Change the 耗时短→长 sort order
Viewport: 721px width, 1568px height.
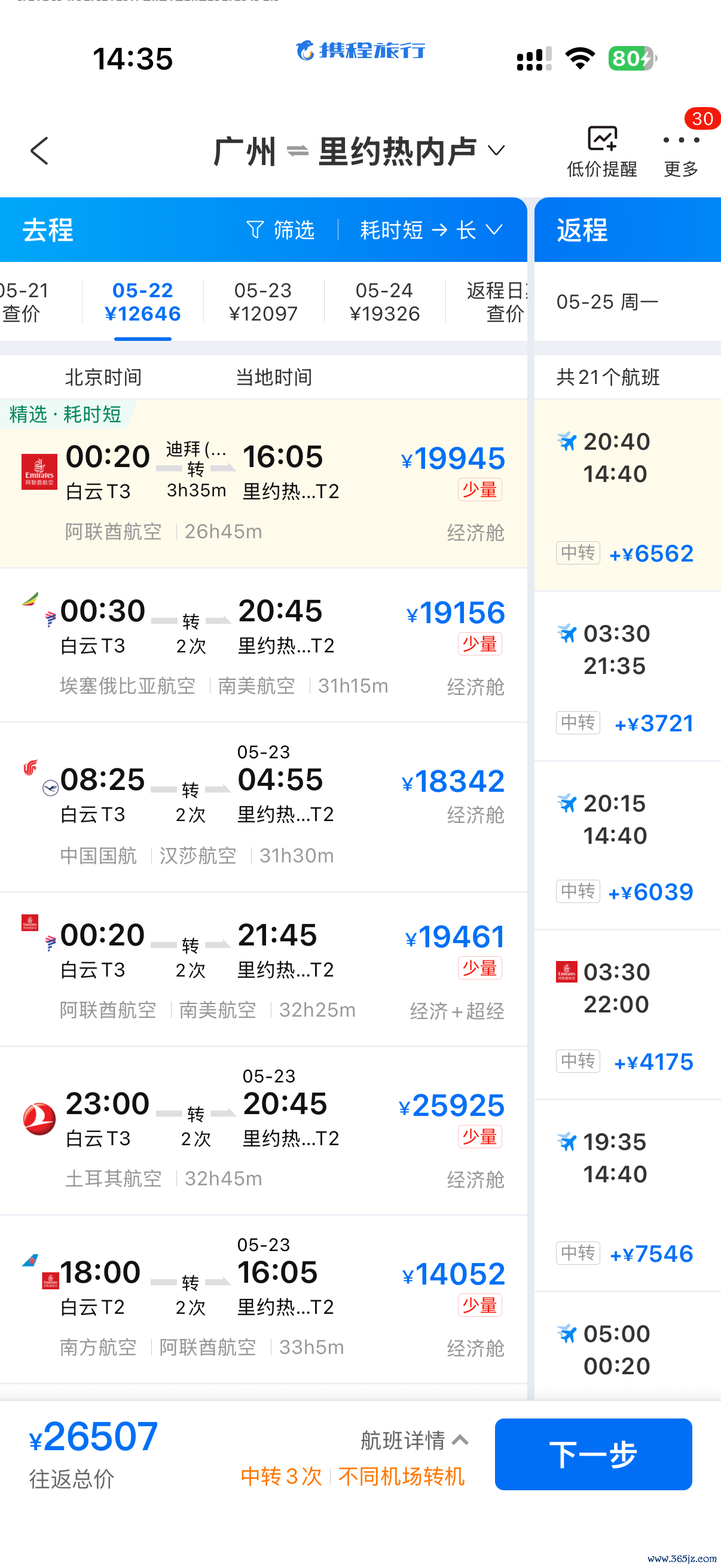(432, 230)
